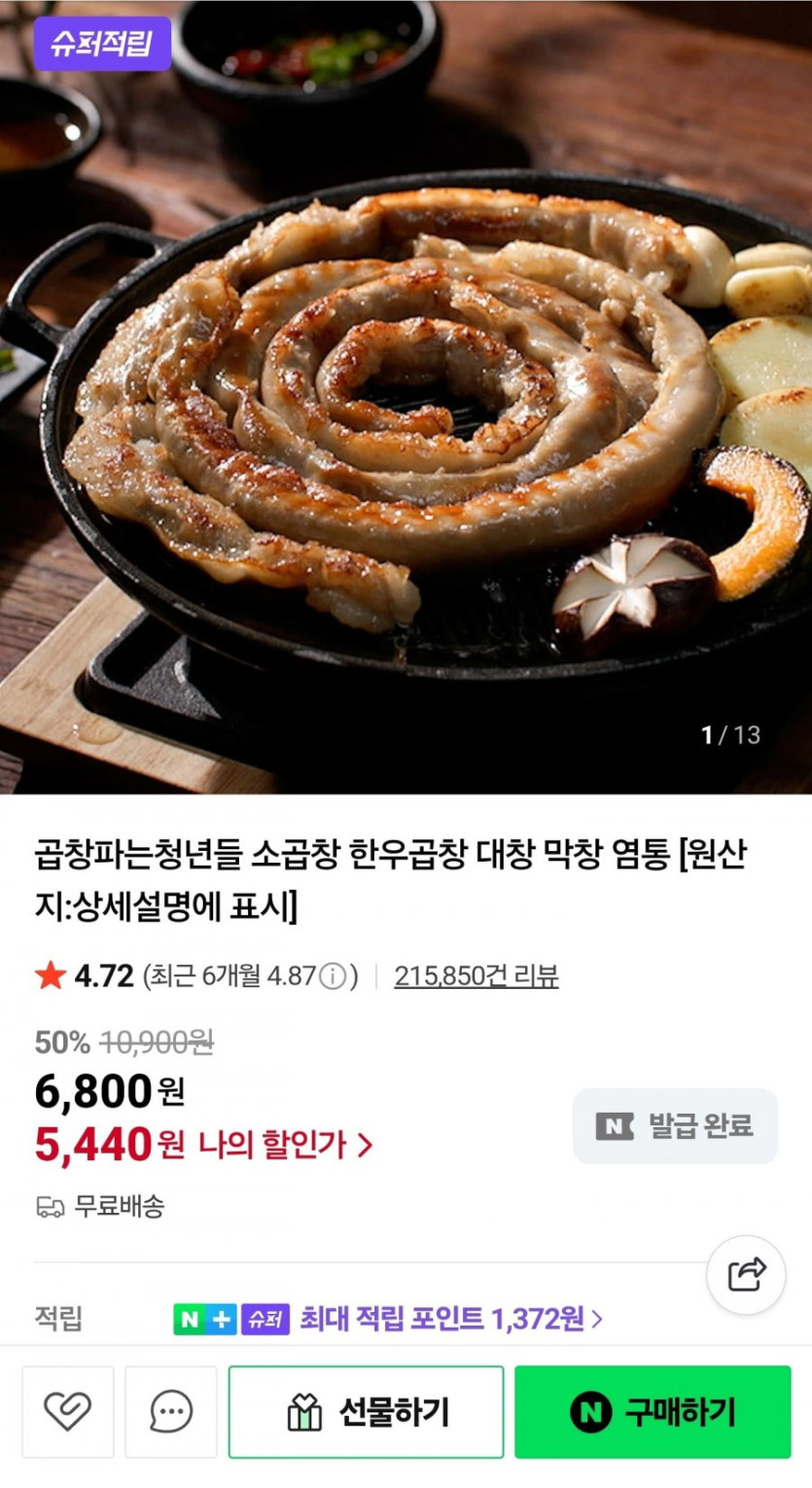View 나의 할인가 details
This screenshot has height=1488, width=812.
coord(286,1146)
